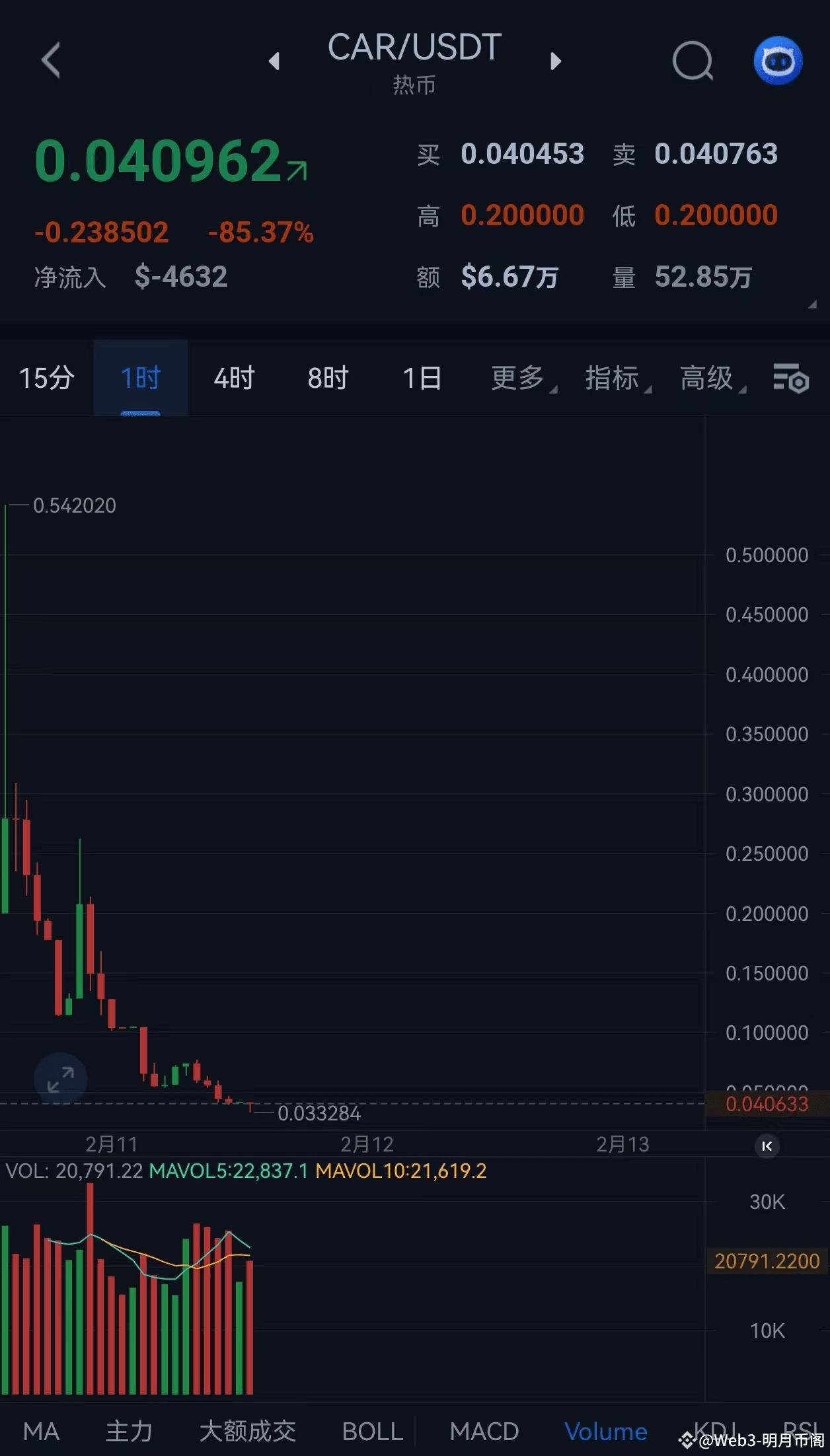Switch to the previous trading pair

click(x=274, y=61)
